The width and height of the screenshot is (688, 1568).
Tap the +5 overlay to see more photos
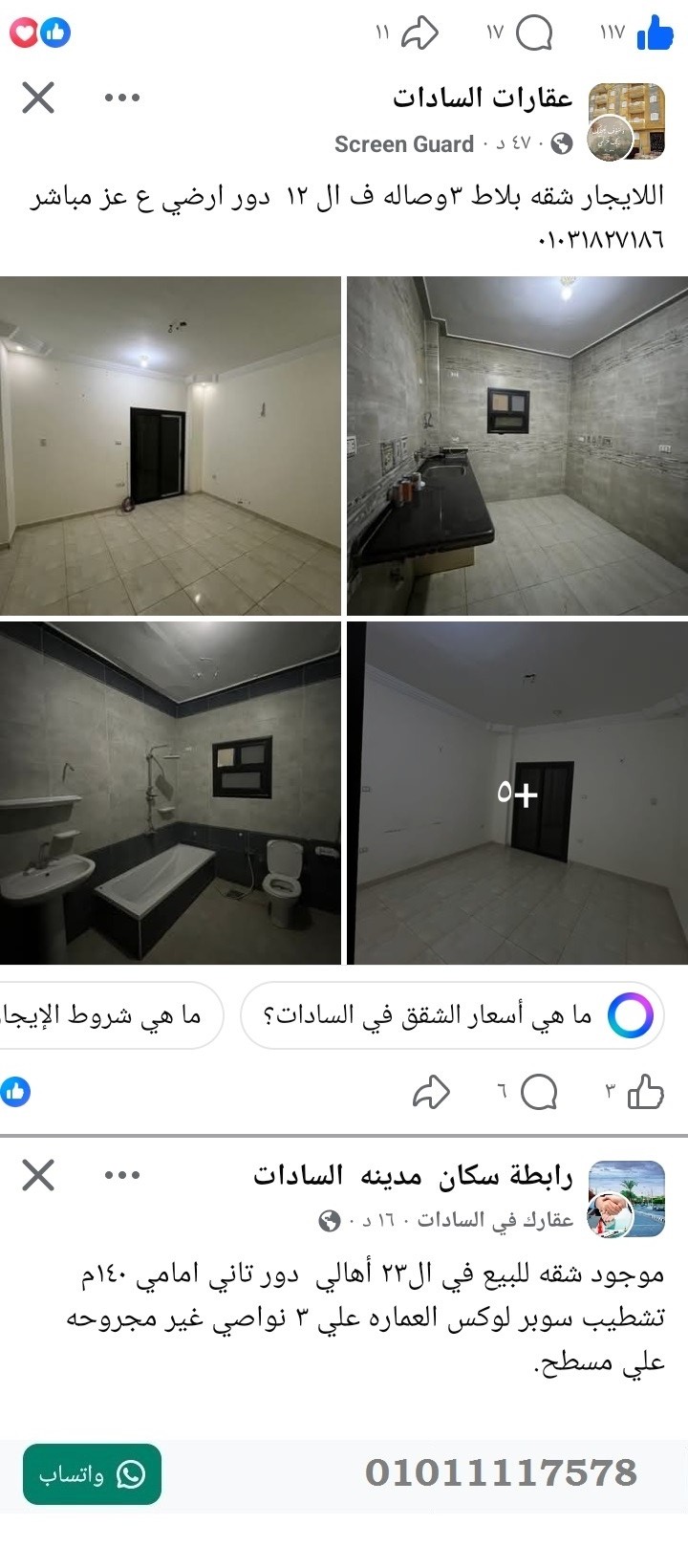[x=518, y=795]
